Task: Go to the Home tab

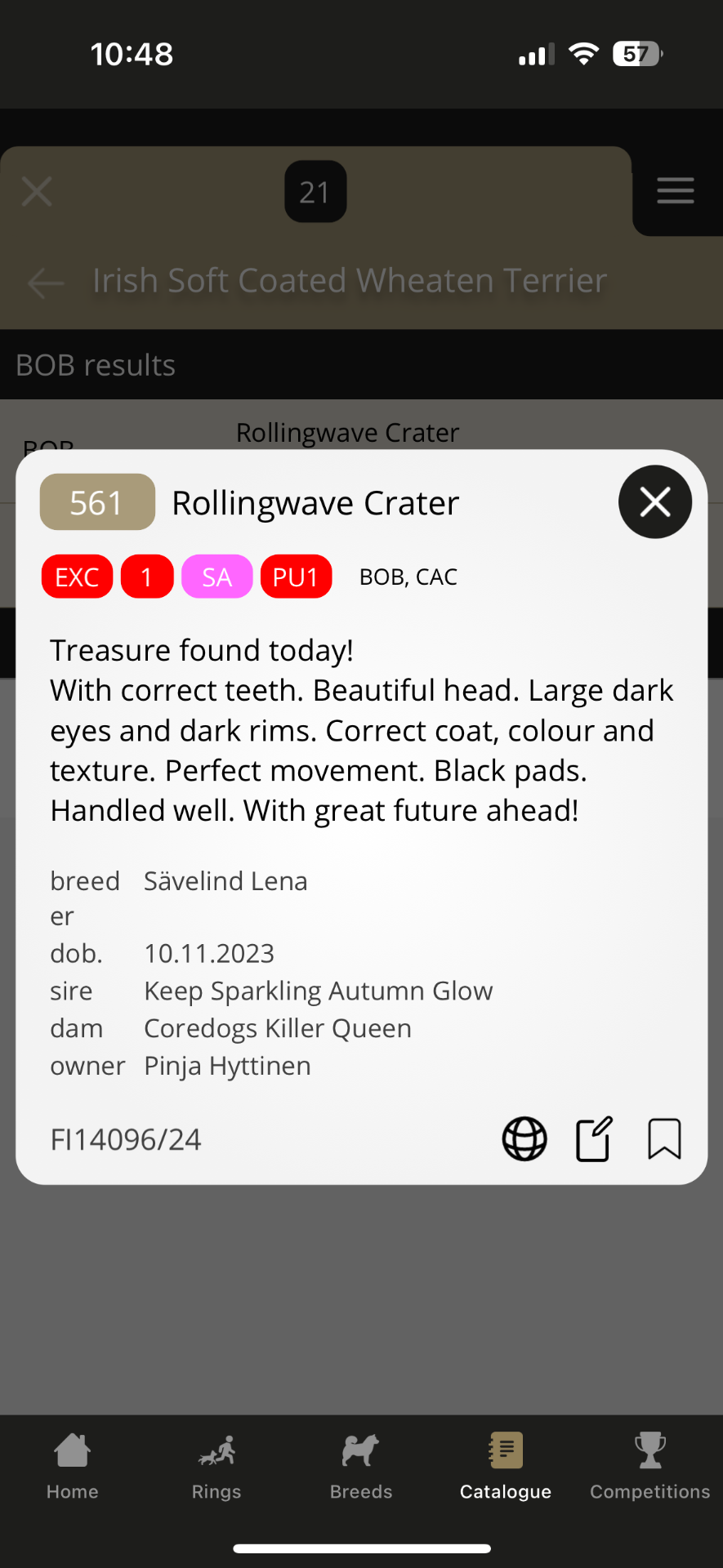Action: tap(73, 1467)
